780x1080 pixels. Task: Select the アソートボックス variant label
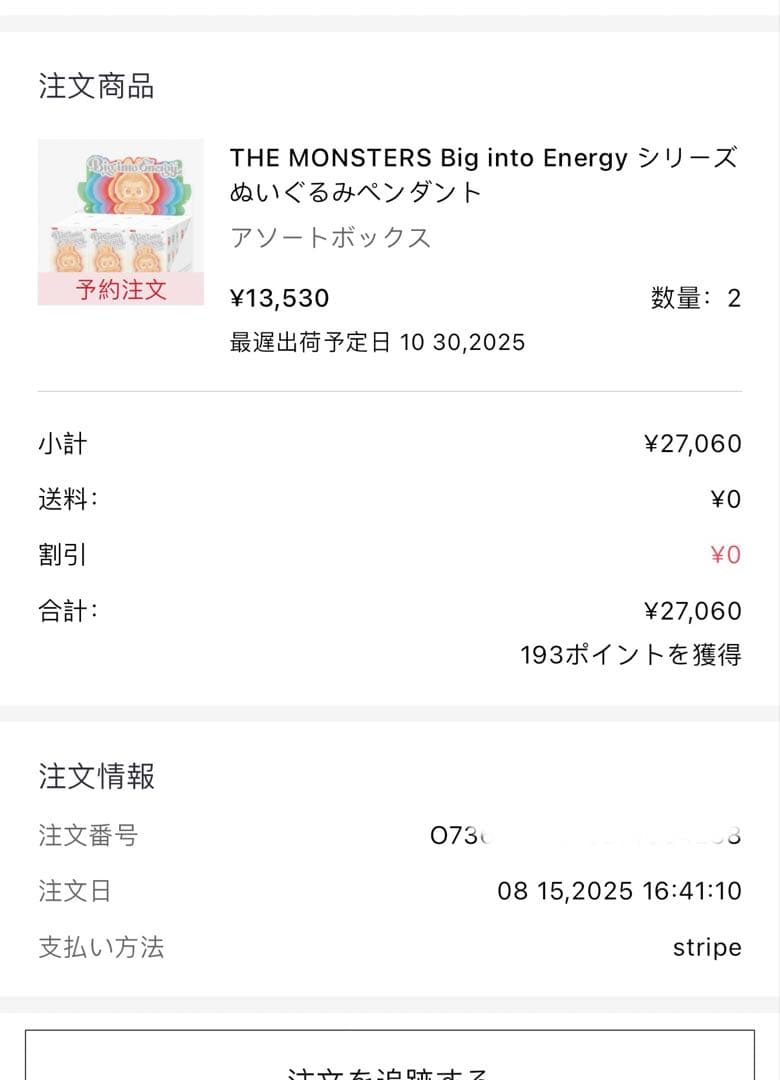pyautogui.click(x=329, y=236)
